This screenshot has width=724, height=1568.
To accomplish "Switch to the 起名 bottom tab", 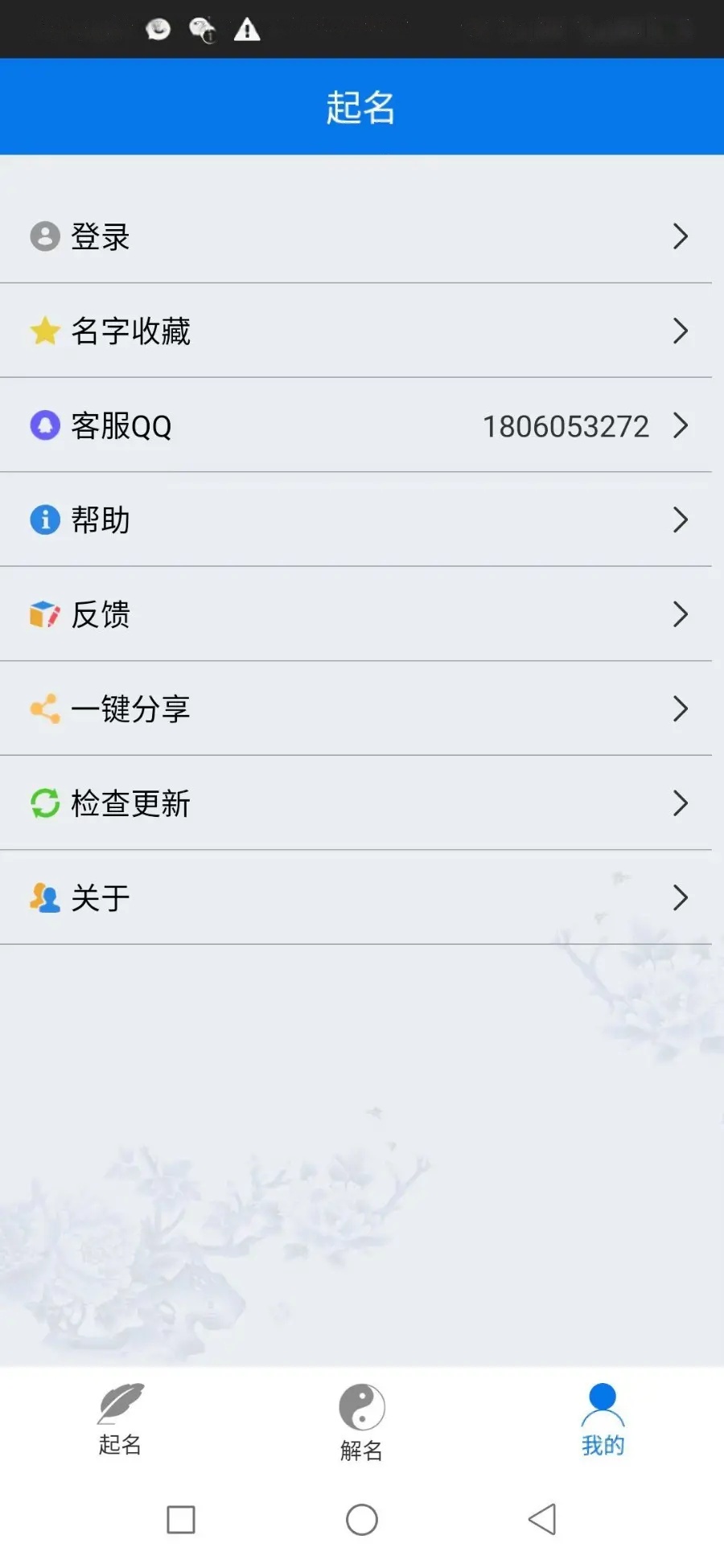I will coord(121,1421).
